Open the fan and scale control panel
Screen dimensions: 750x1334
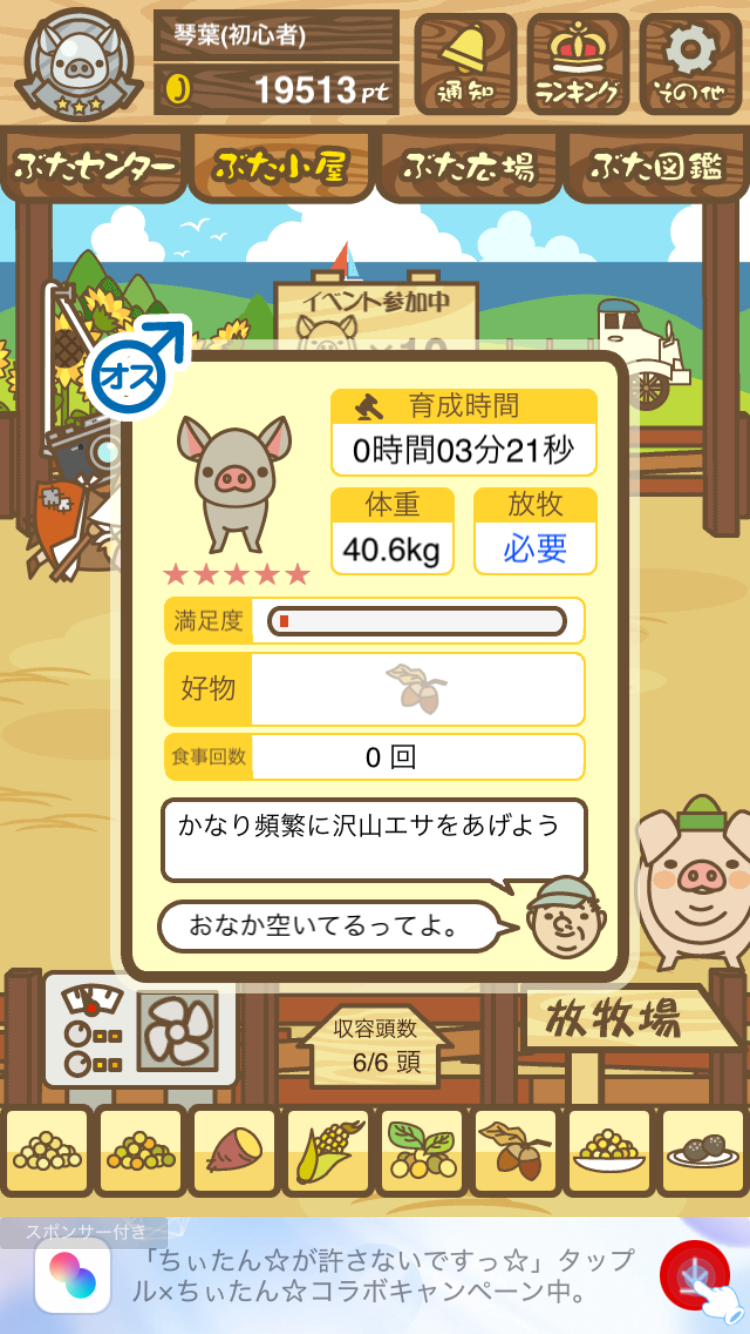pyautogui.click(x=140, y=1030)
